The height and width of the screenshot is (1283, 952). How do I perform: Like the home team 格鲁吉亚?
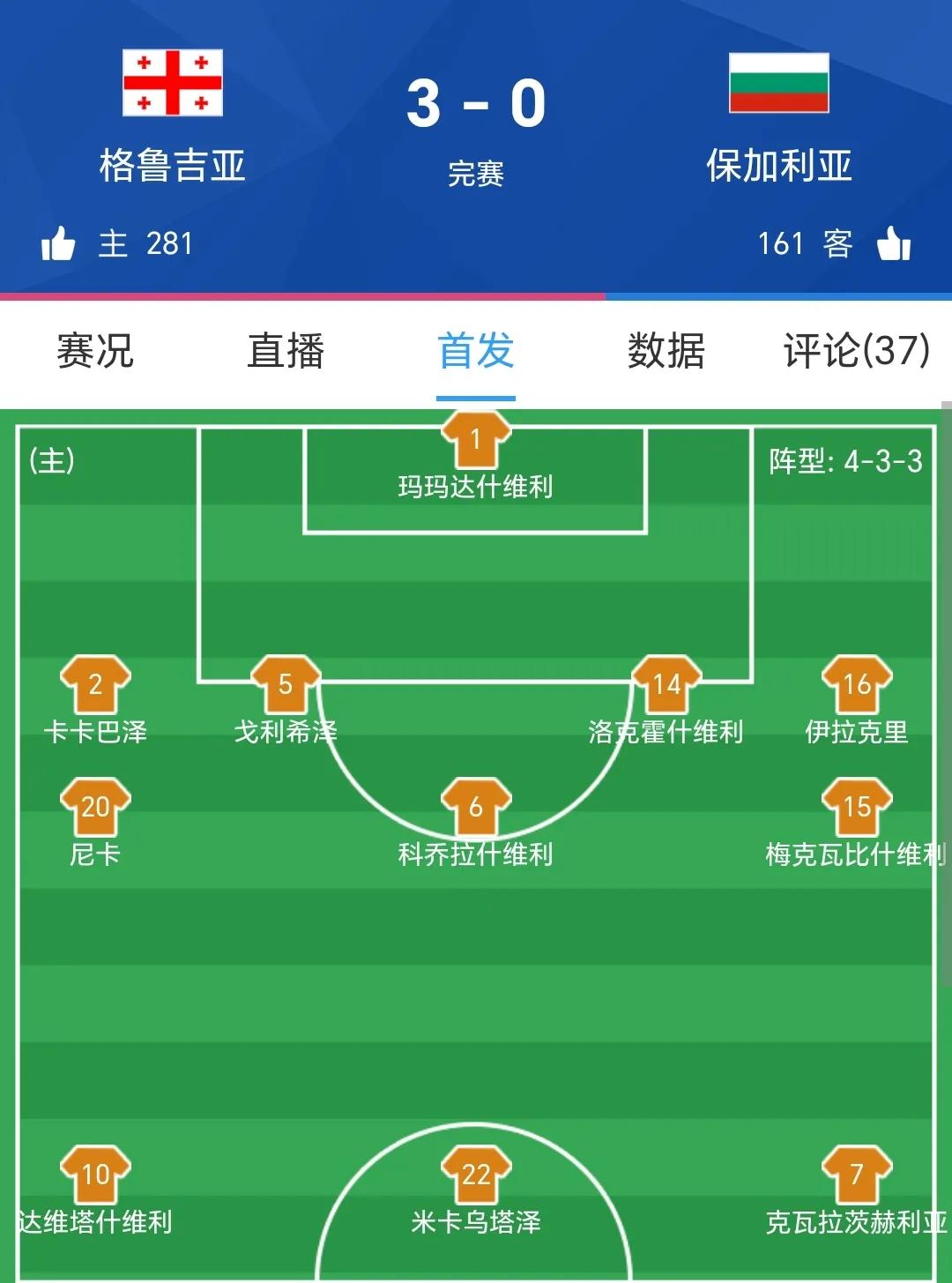pos(58,243)
